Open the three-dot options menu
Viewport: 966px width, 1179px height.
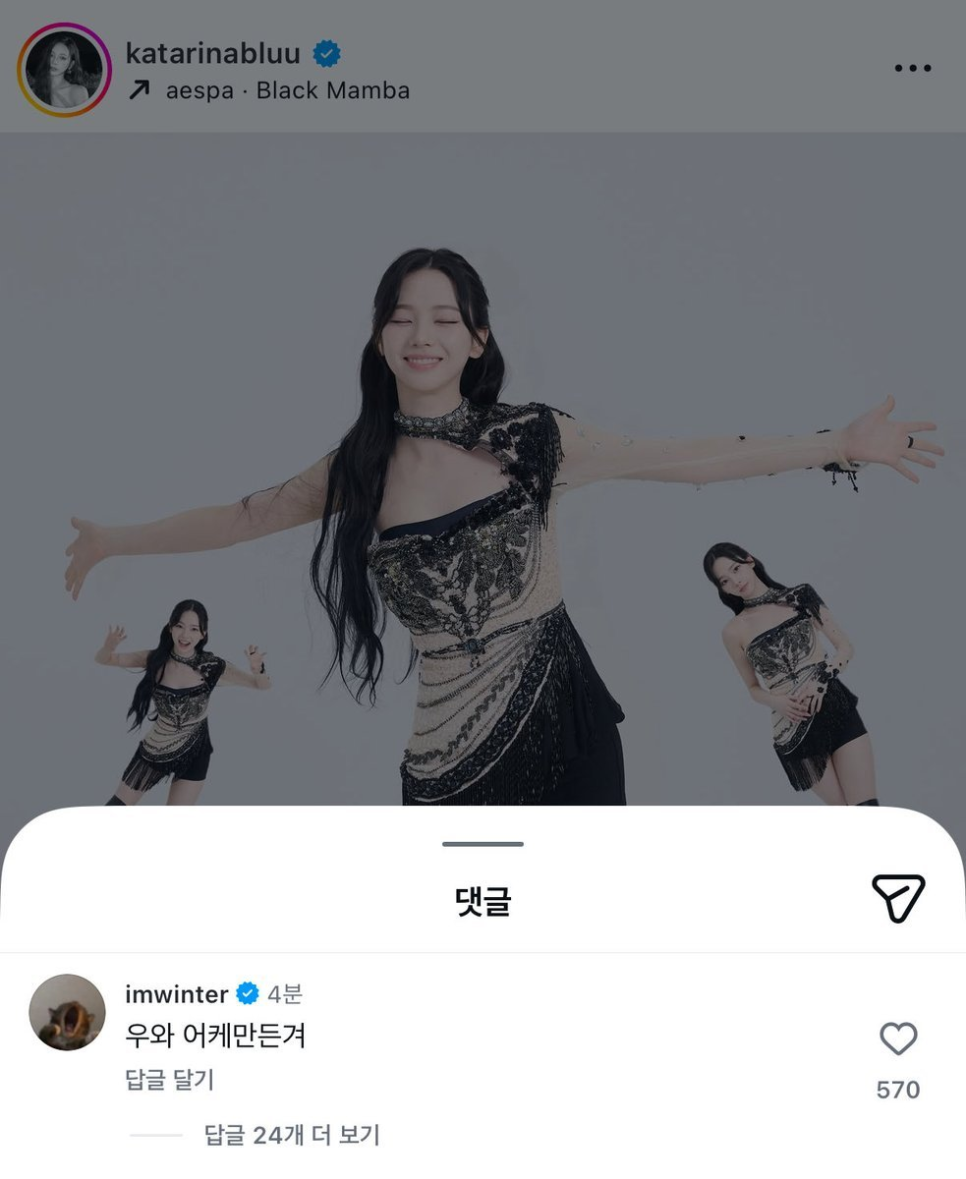pos(911,68)
